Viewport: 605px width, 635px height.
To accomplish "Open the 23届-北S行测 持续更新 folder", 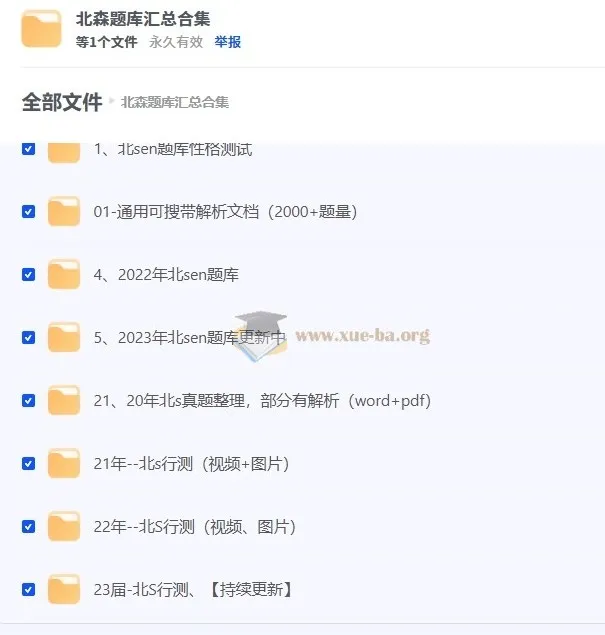I will [194, 589].
